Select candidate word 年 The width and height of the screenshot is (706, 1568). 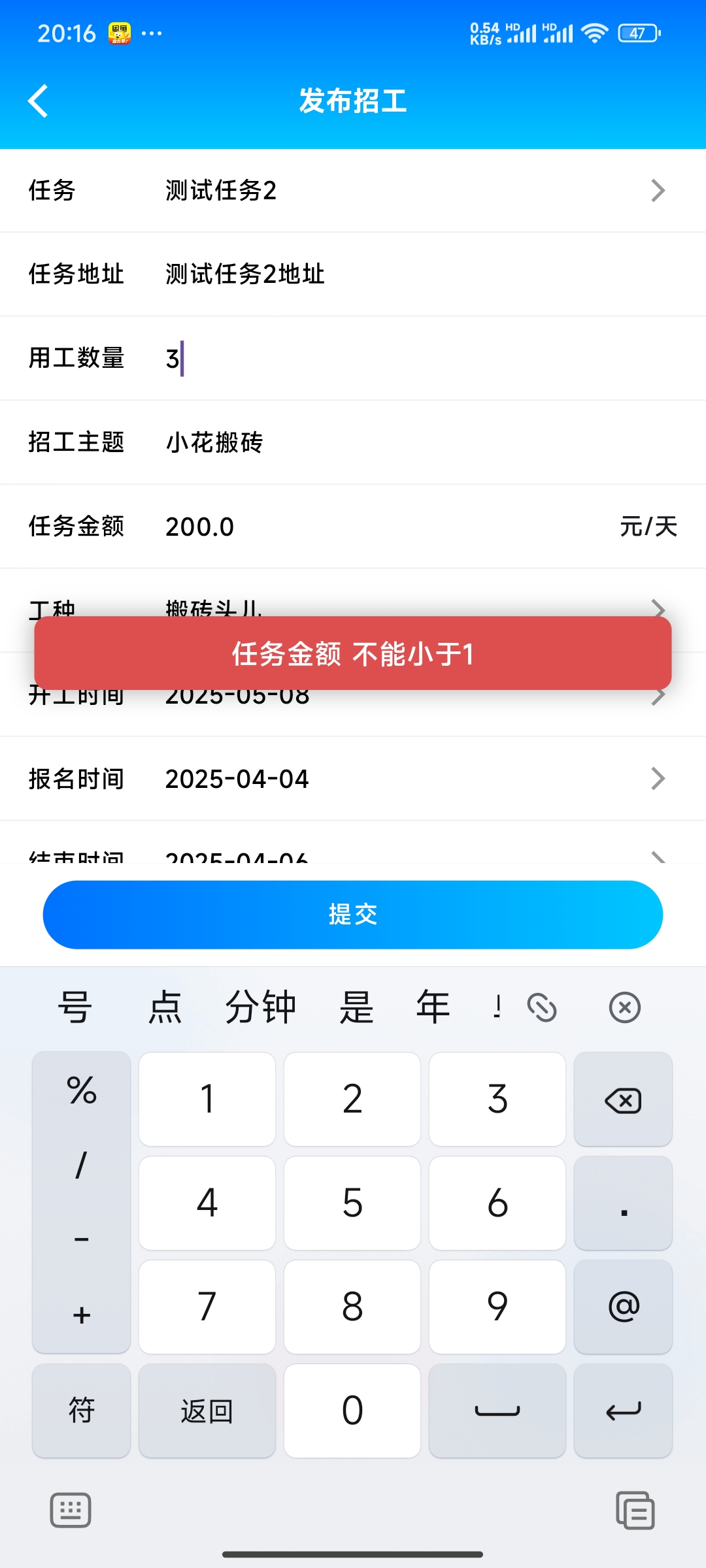point(433,1007)
